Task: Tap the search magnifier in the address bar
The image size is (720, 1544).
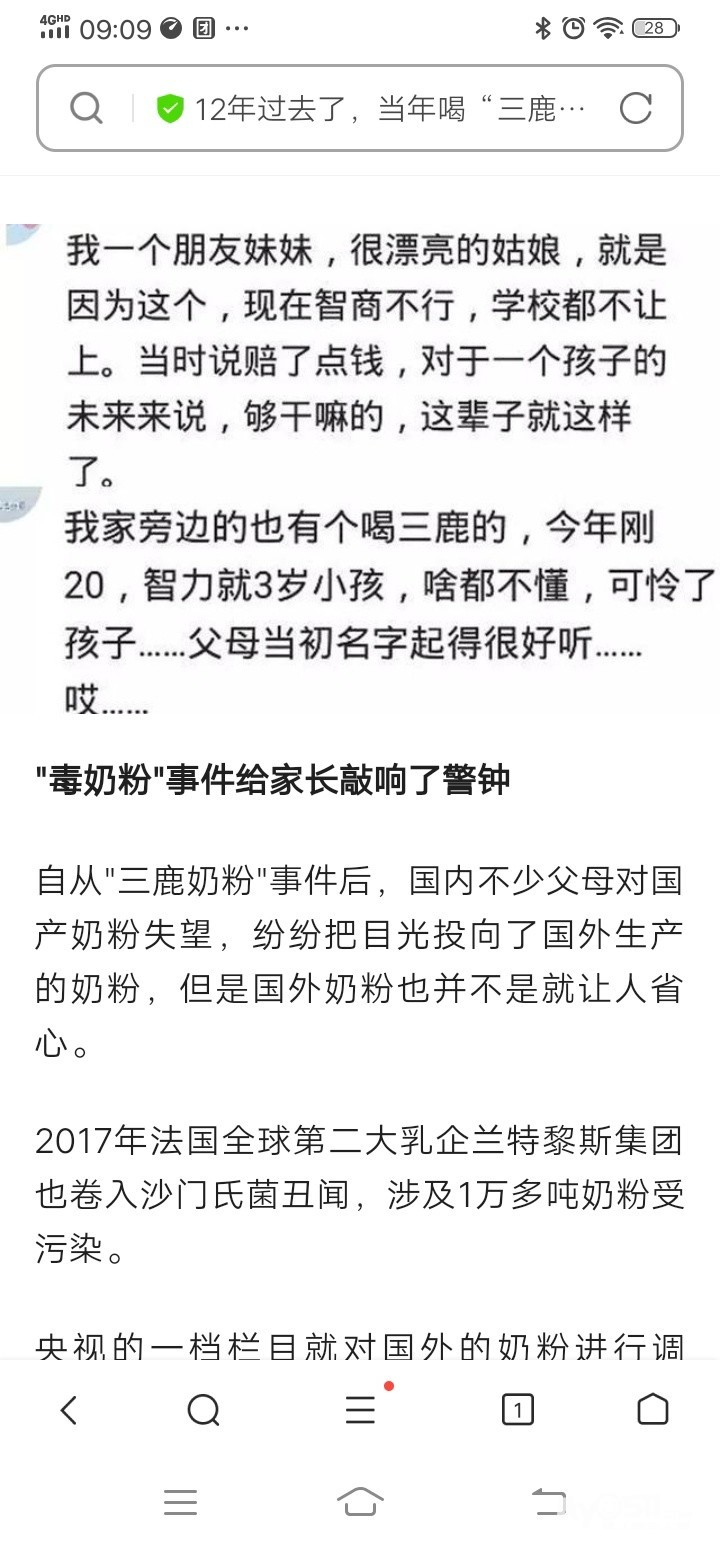Action: click(x=87, y=108)
